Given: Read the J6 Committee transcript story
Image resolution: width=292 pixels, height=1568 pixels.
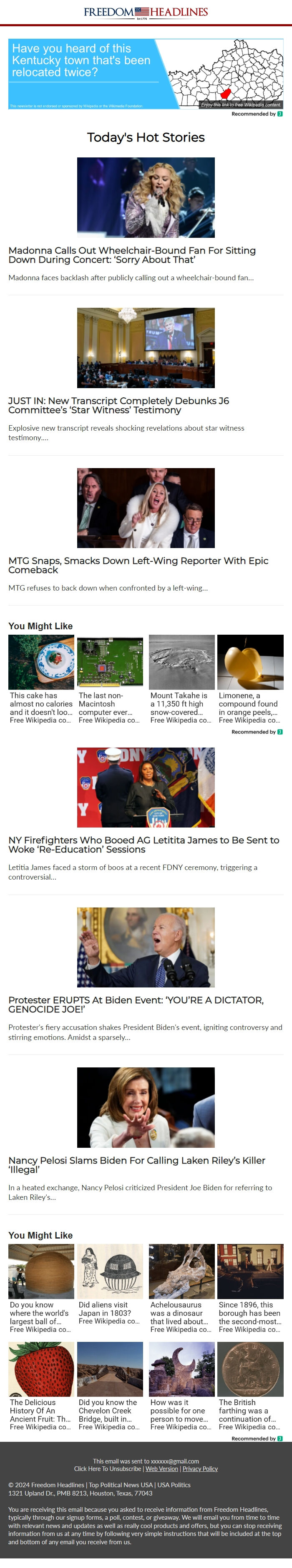Looking at the screenshot, I should click(118, 405).
